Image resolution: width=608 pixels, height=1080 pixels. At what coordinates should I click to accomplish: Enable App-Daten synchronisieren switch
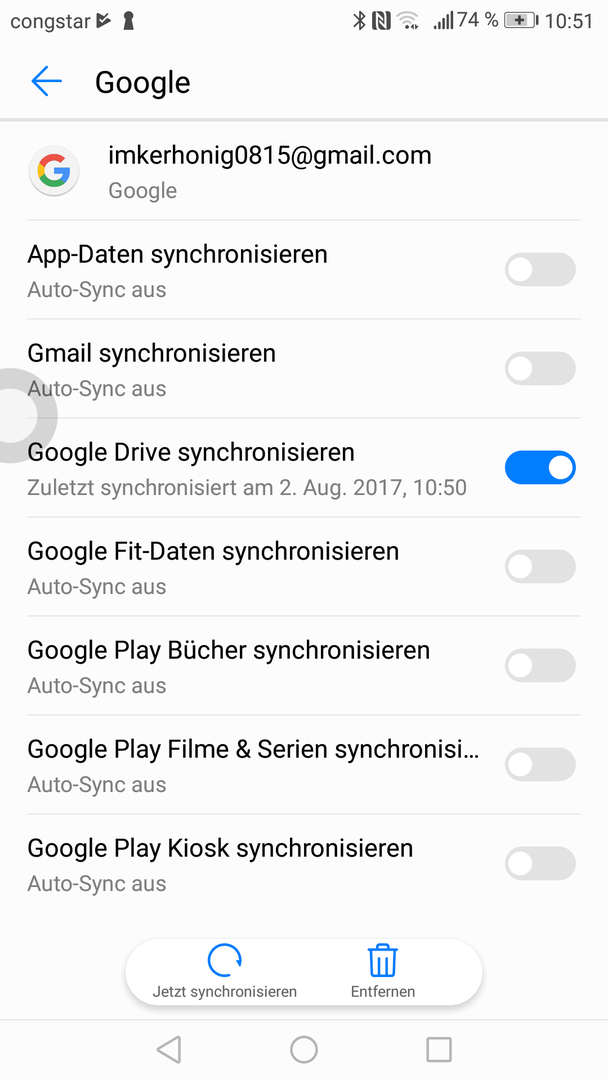[x=540, y=269]
